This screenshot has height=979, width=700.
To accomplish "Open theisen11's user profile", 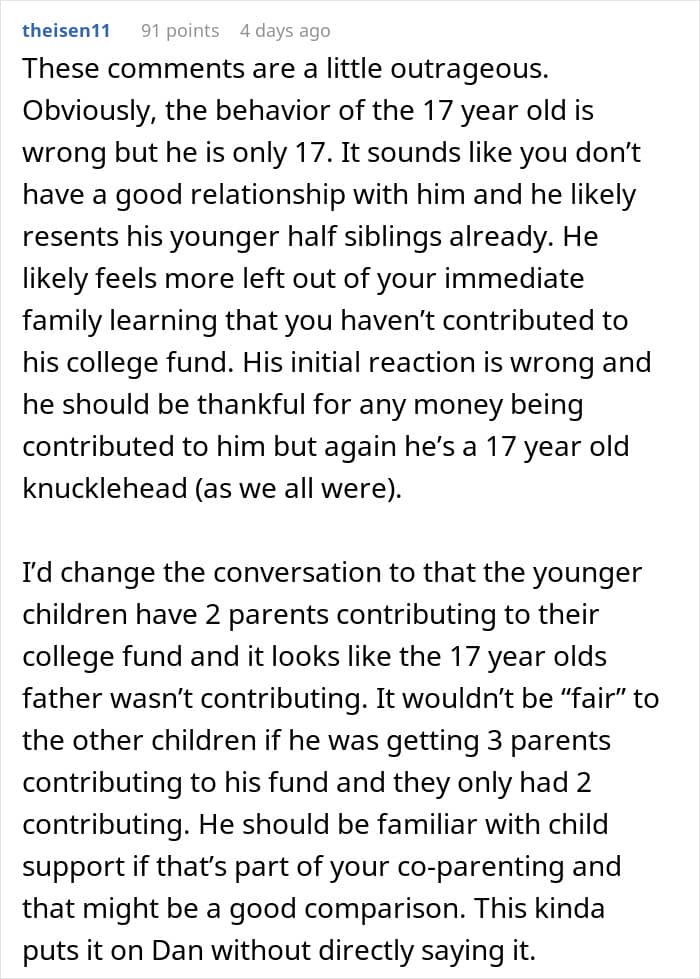I will coord(66,31).
